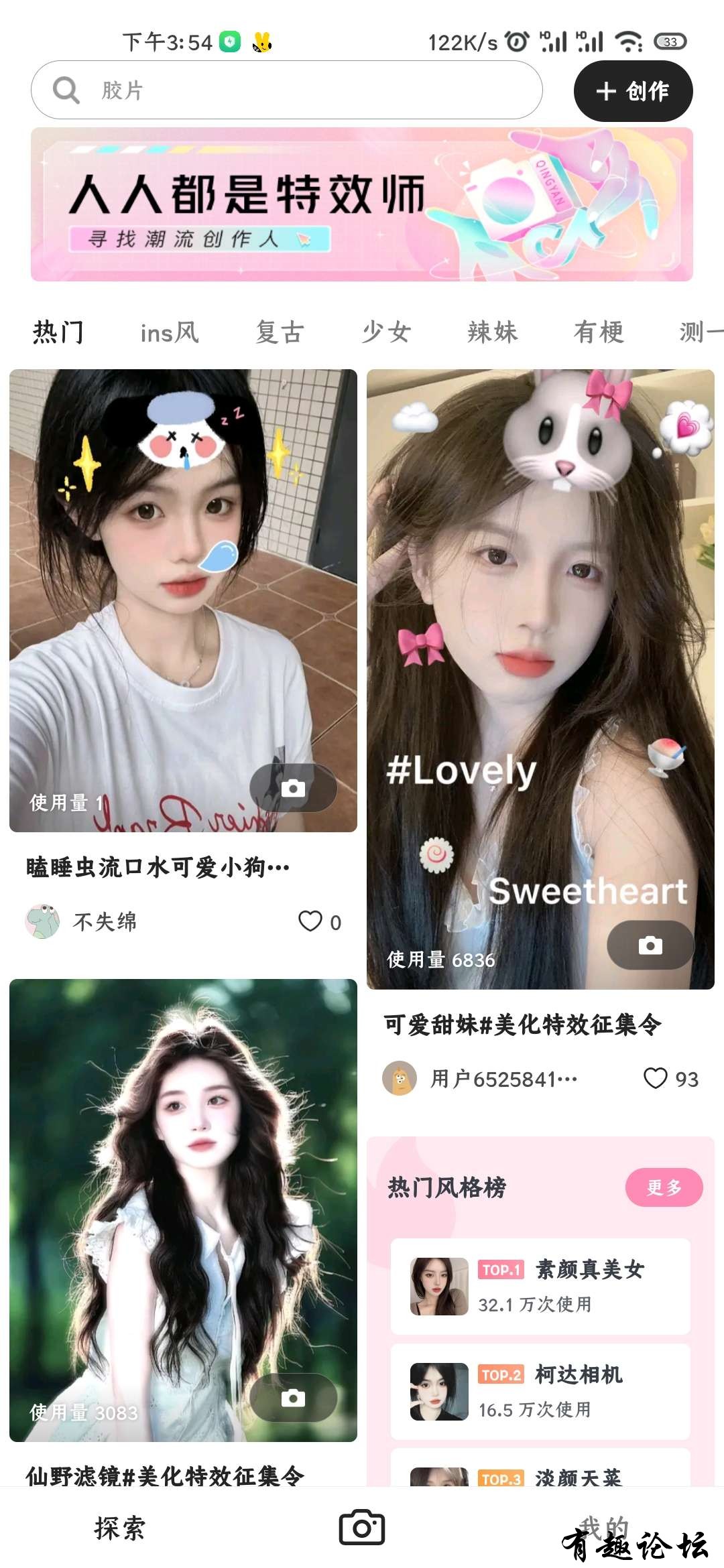Tap 更多 in 热门风格榜
Screen dimensions: 724x1568
[x=664, y=1187]
